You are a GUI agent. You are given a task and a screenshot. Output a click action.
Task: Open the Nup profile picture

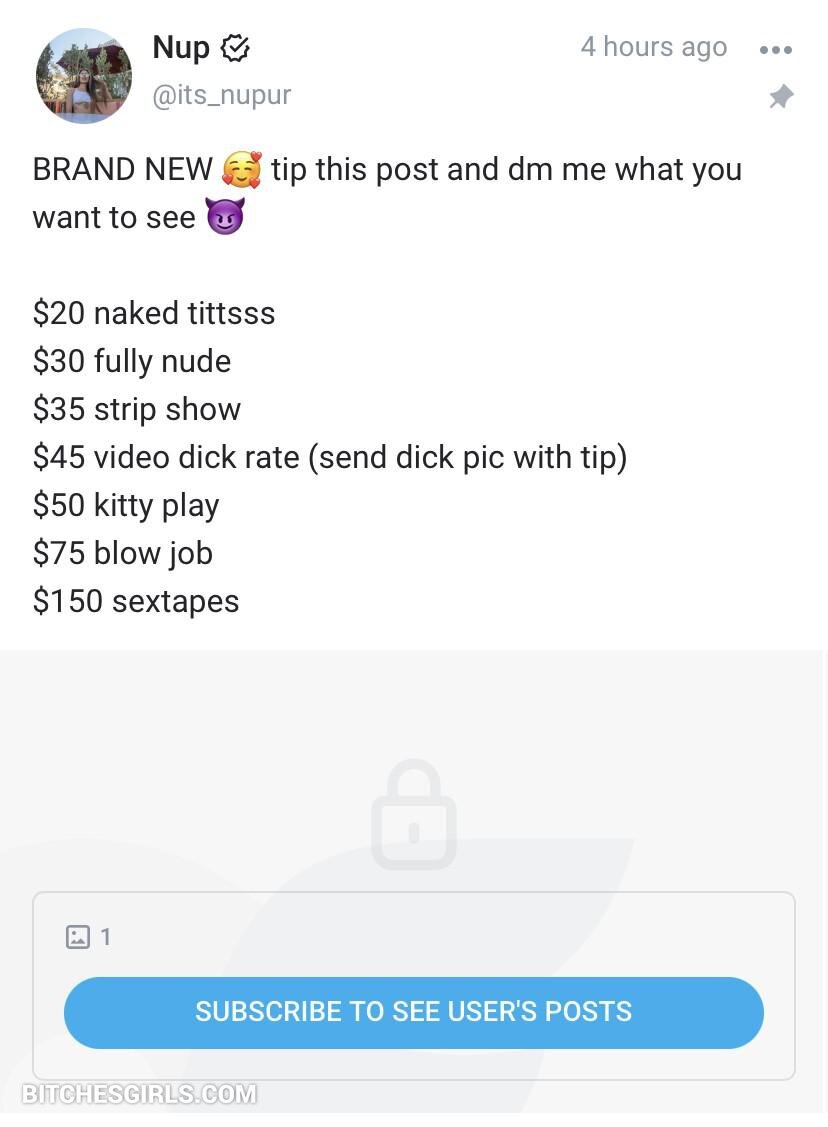coord(84,76)
